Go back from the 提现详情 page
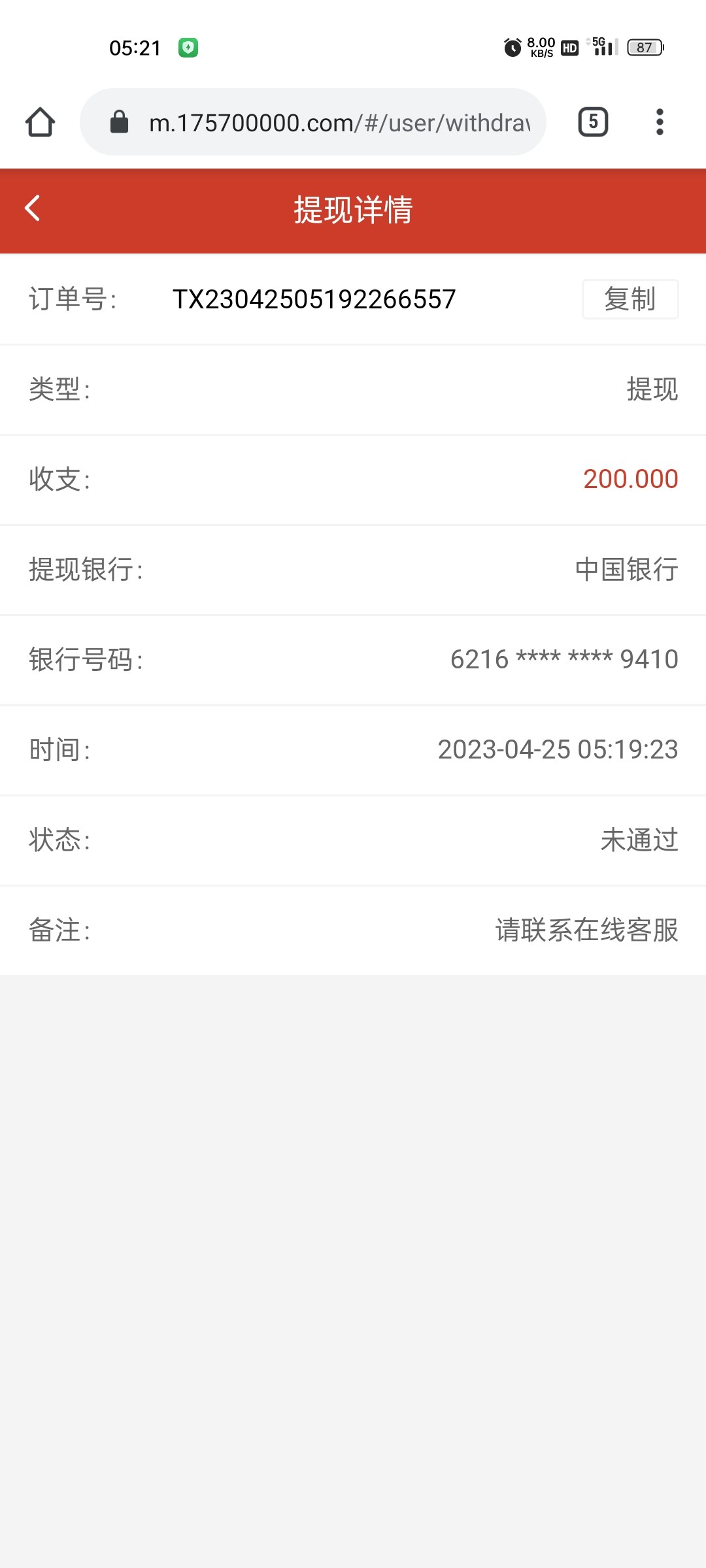 33,209
